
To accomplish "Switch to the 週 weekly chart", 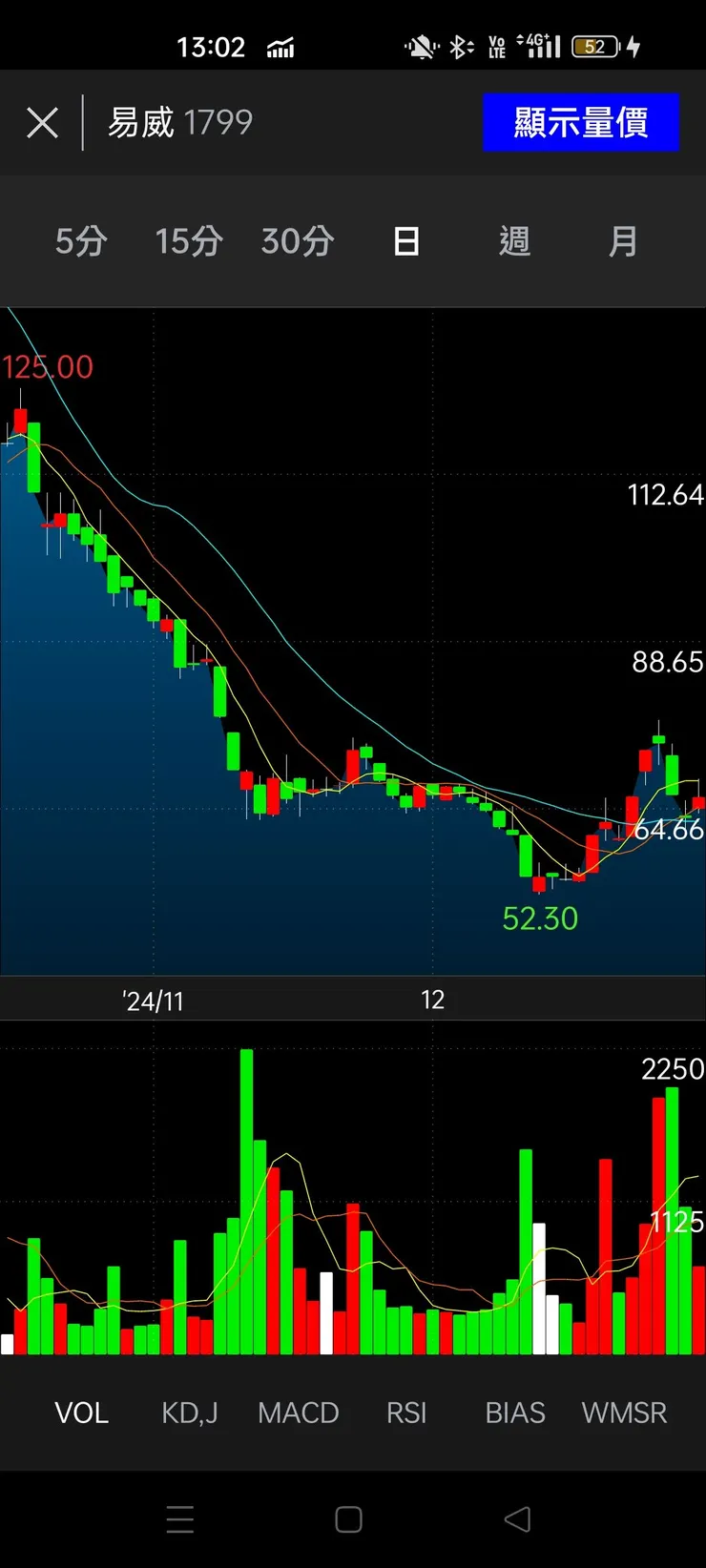I will pyautogui.click(x=514, y=241).
